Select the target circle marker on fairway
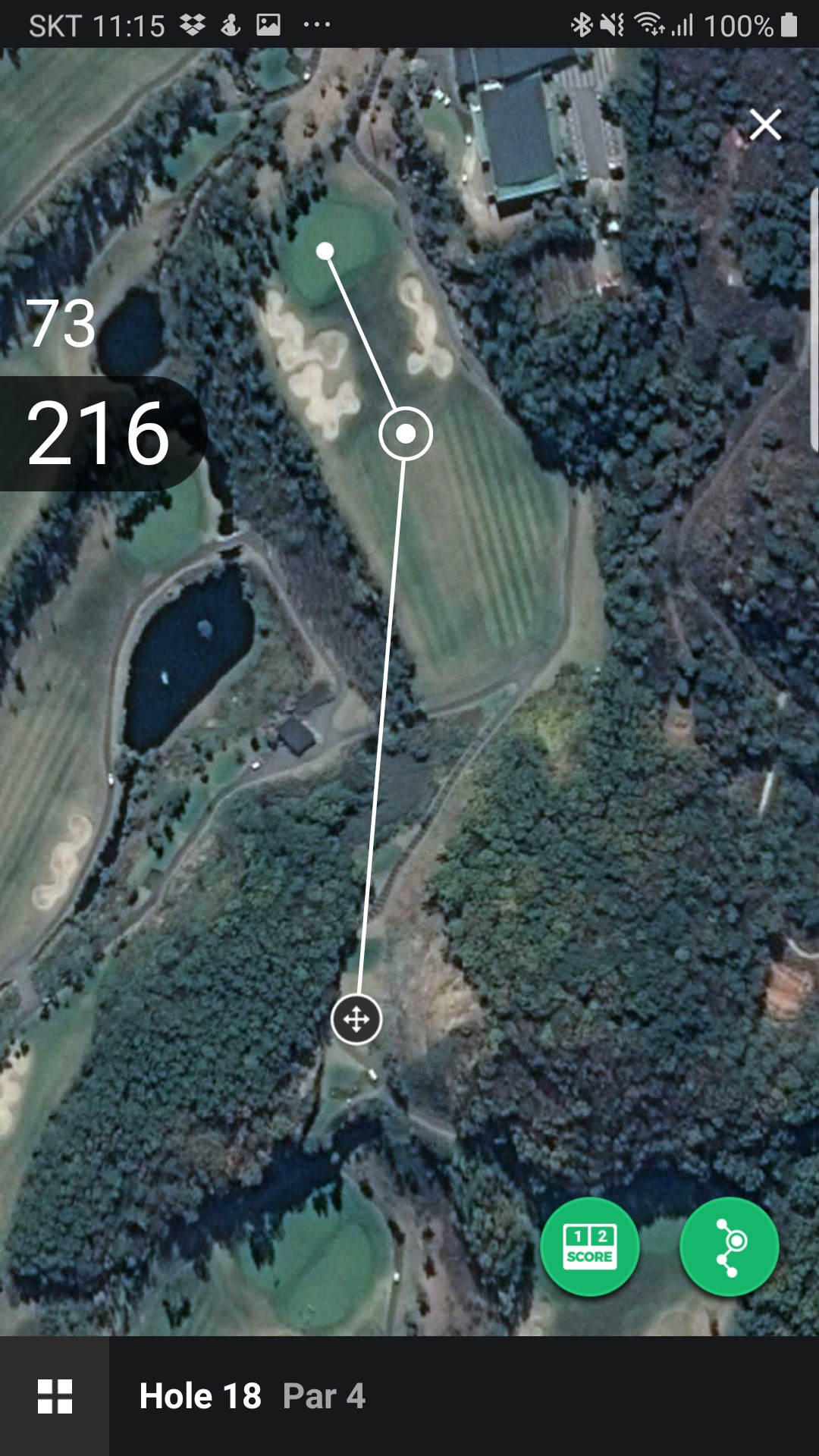 point(406,434)
